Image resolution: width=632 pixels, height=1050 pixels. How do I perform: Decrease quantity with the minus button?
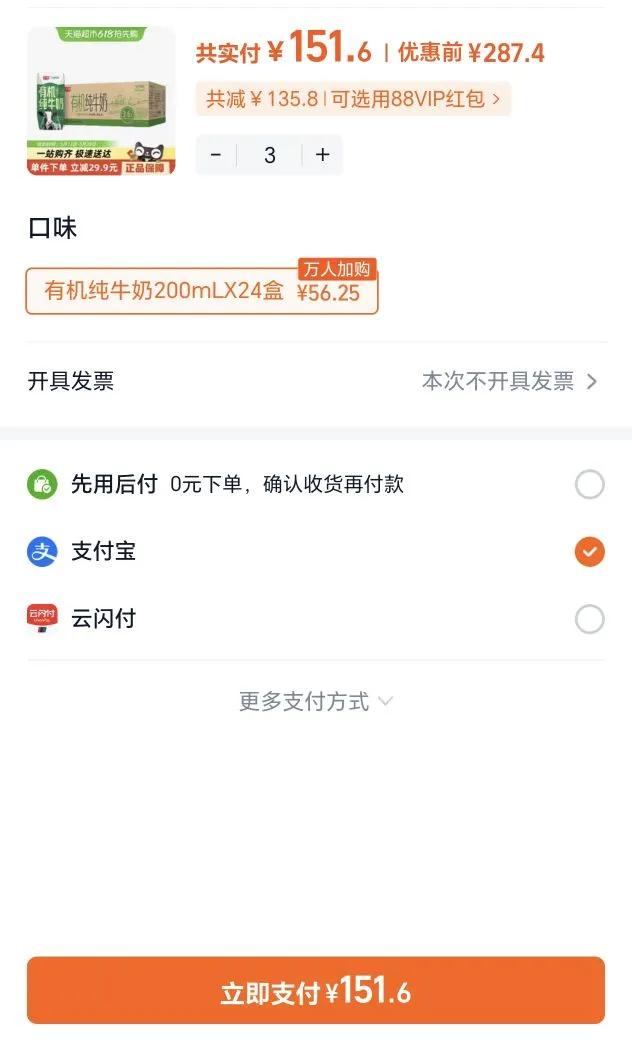(216, 155)
